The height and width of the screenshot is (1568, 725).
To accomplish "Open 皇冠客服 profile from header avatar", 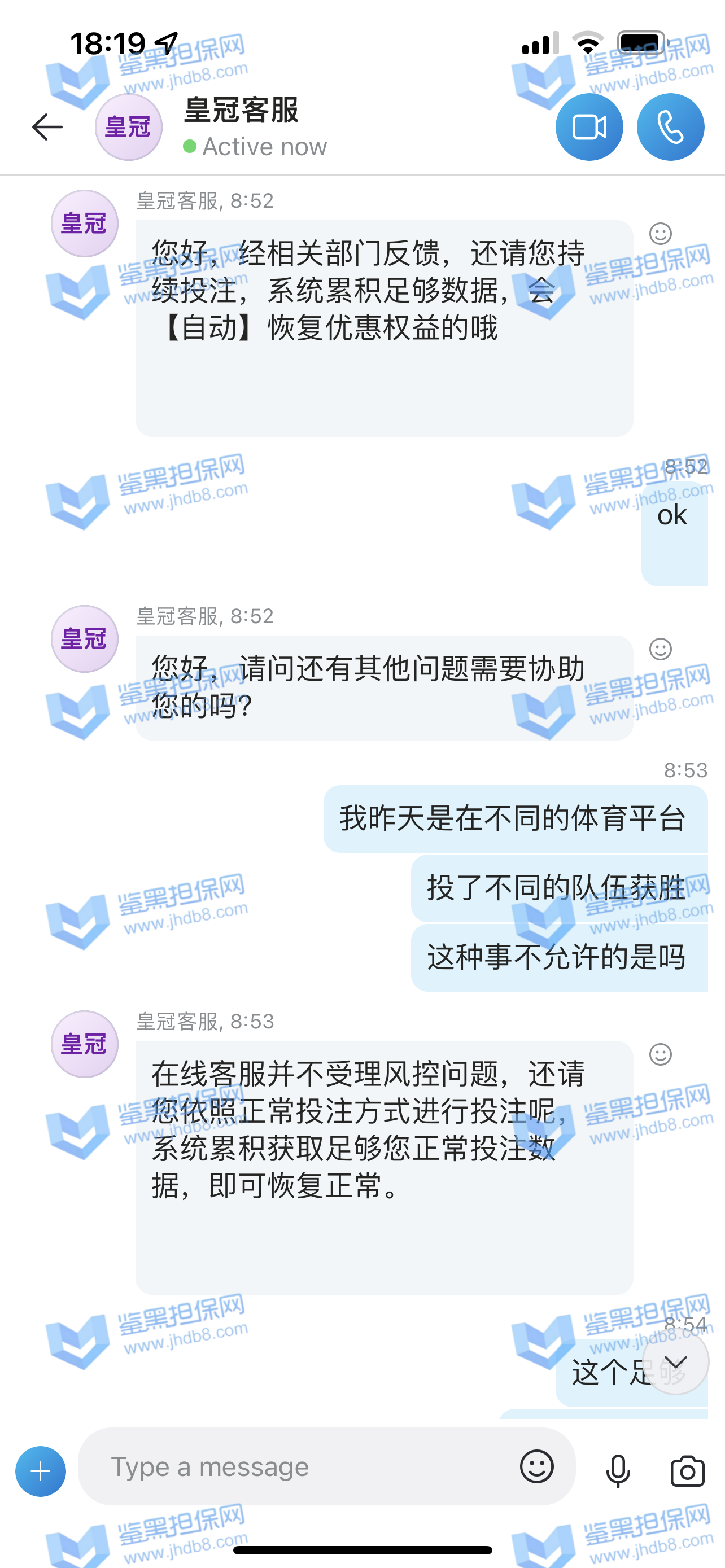I will point(128,127).
